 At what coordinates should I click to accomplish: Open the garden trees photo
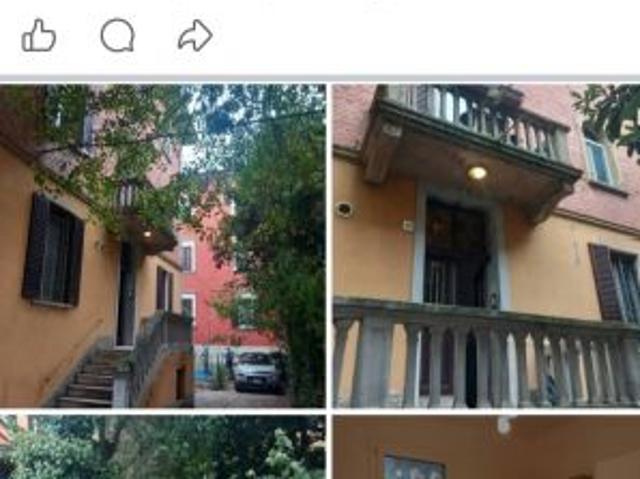[x=162, y=448]
